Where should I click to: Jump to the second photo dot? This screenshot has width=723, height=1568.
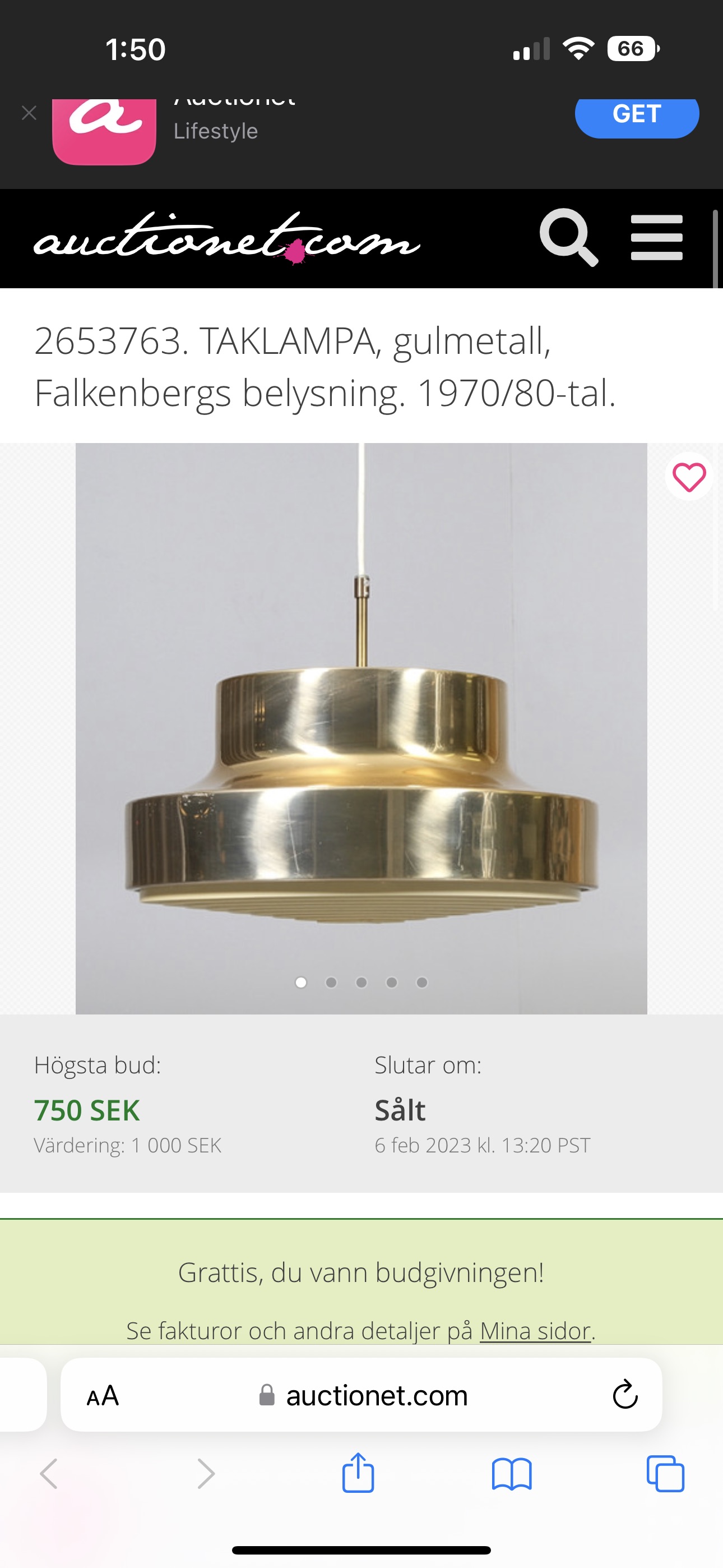coord(331,983)
